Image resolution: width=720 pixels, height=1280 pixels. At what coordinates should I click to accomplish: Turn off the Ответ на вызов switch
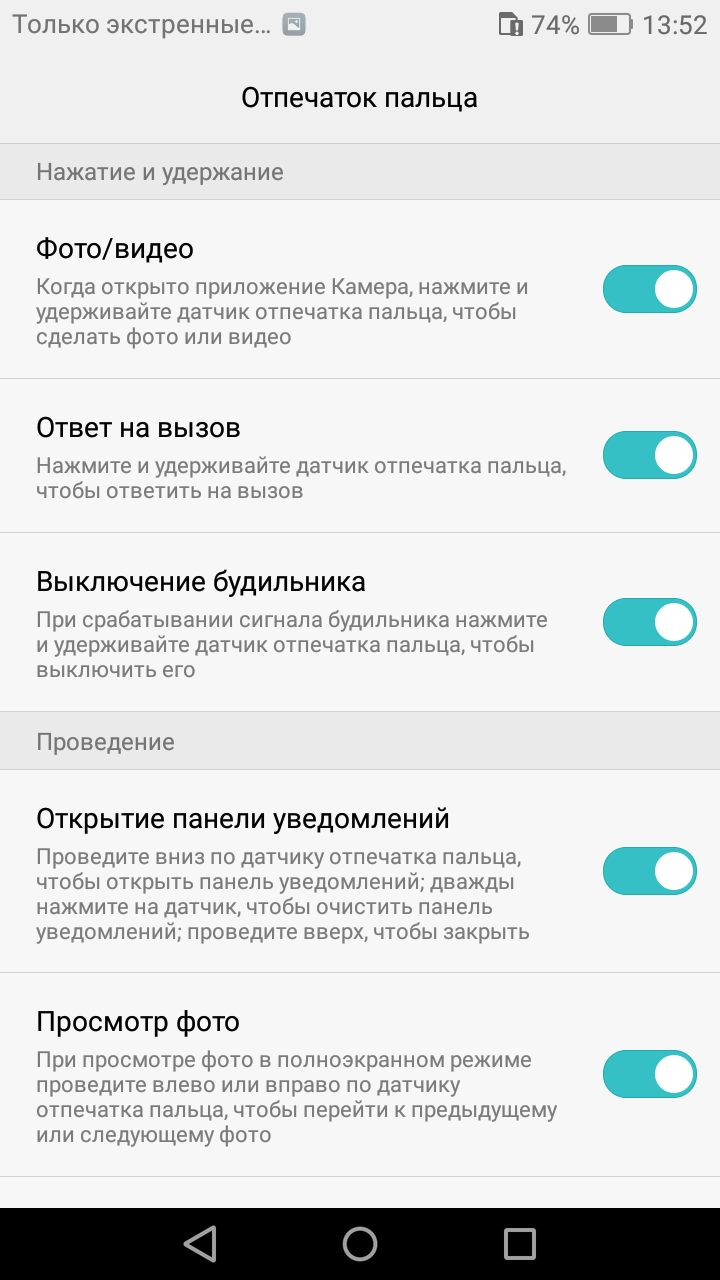(x=650, y=455)
